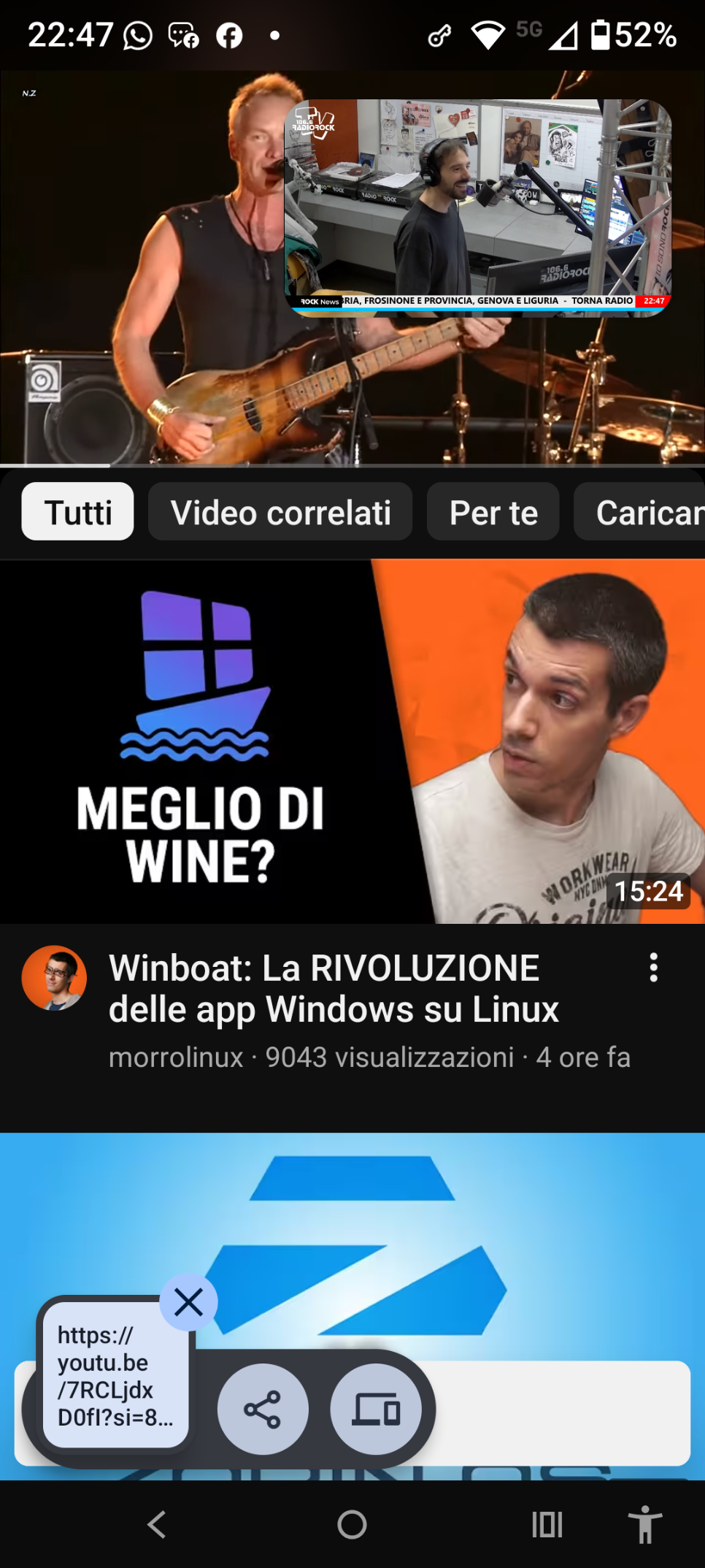Dismiss the copied link clipboard overlay

[x=188, y=1302]
